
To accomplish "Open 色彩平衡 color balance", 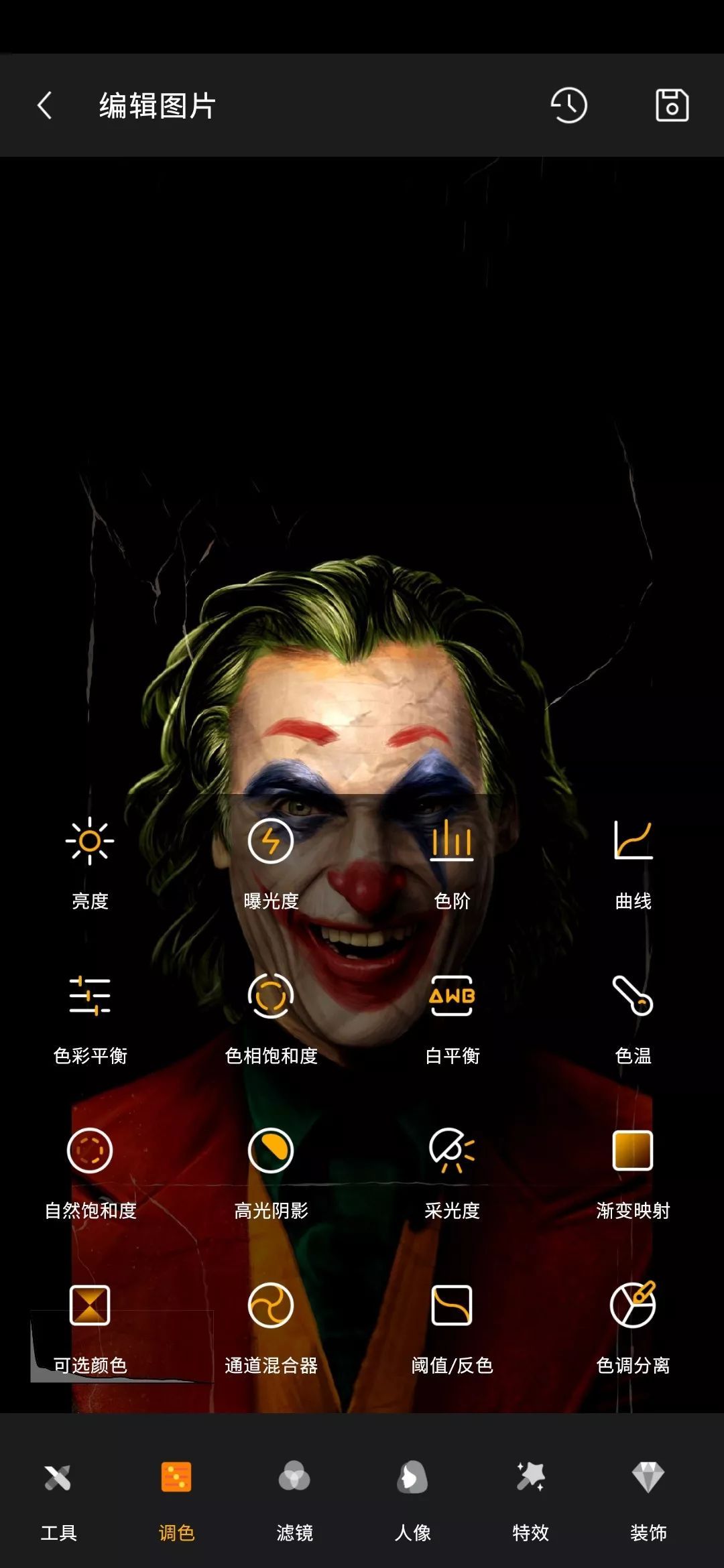I will (90, 1016).
